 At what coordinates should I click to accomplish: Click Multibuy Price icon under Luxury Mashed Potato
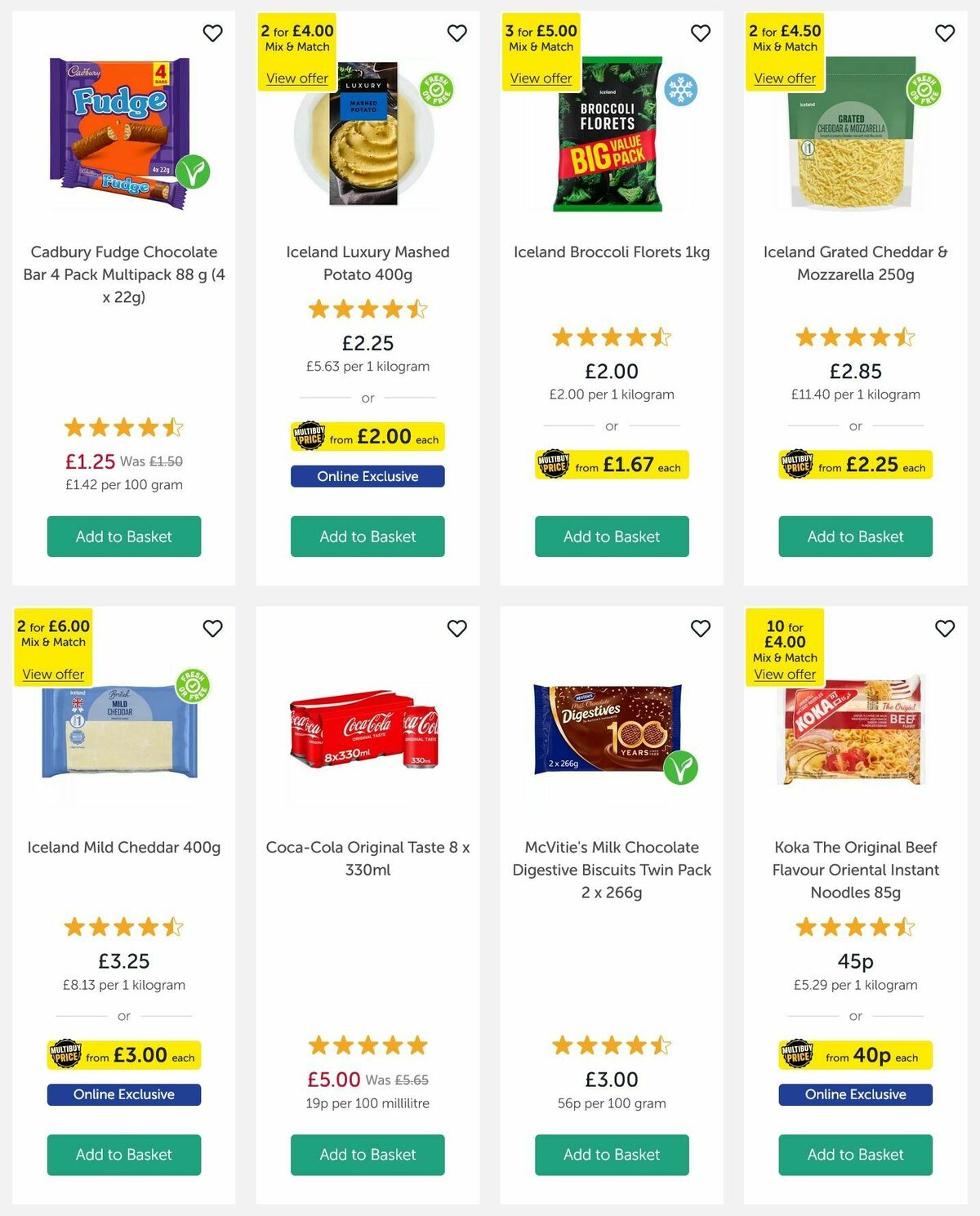click(x=308, y=437)
